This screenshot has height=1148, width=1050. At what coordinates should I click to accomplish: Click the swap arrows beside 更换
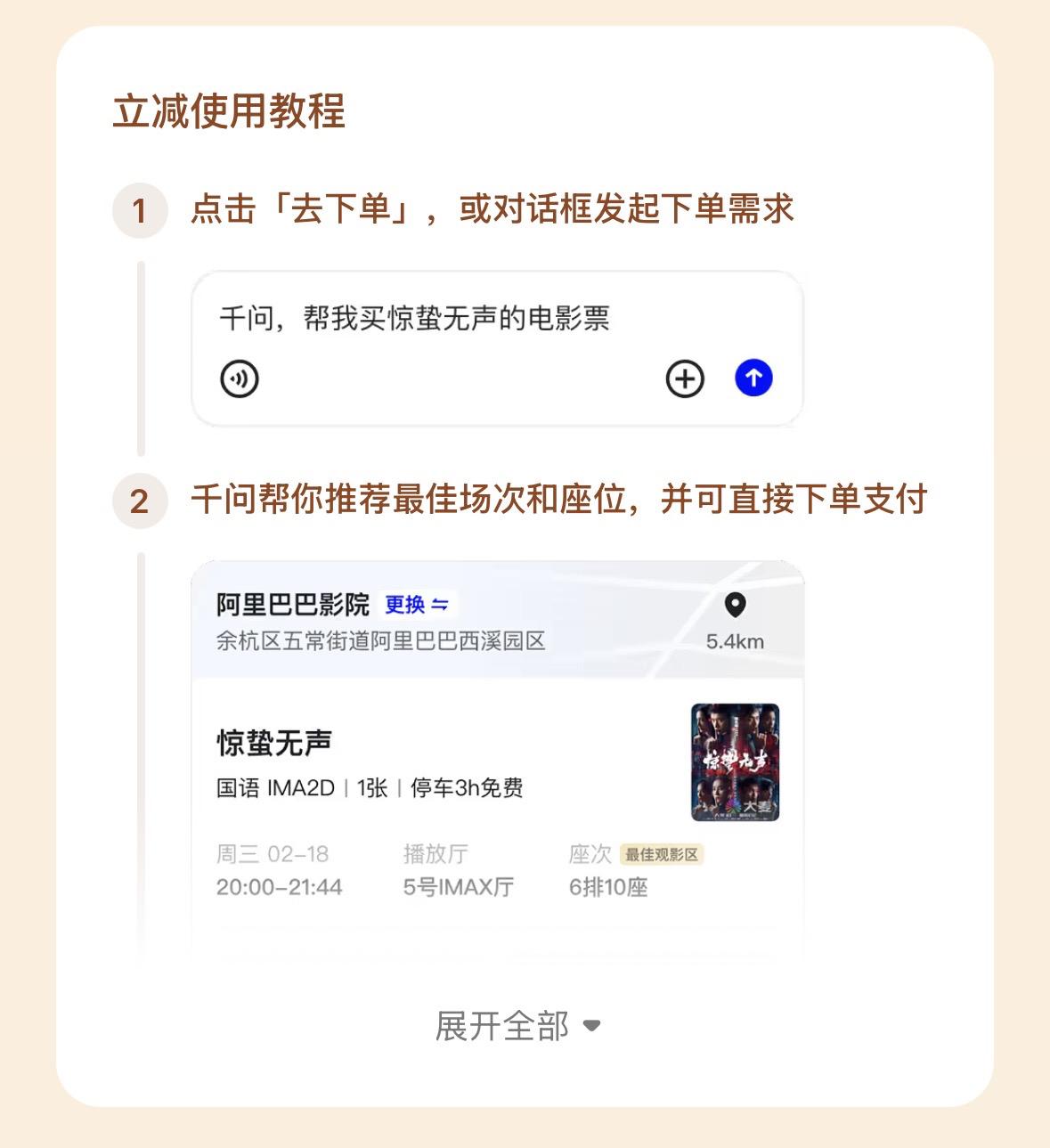[442, 604]
